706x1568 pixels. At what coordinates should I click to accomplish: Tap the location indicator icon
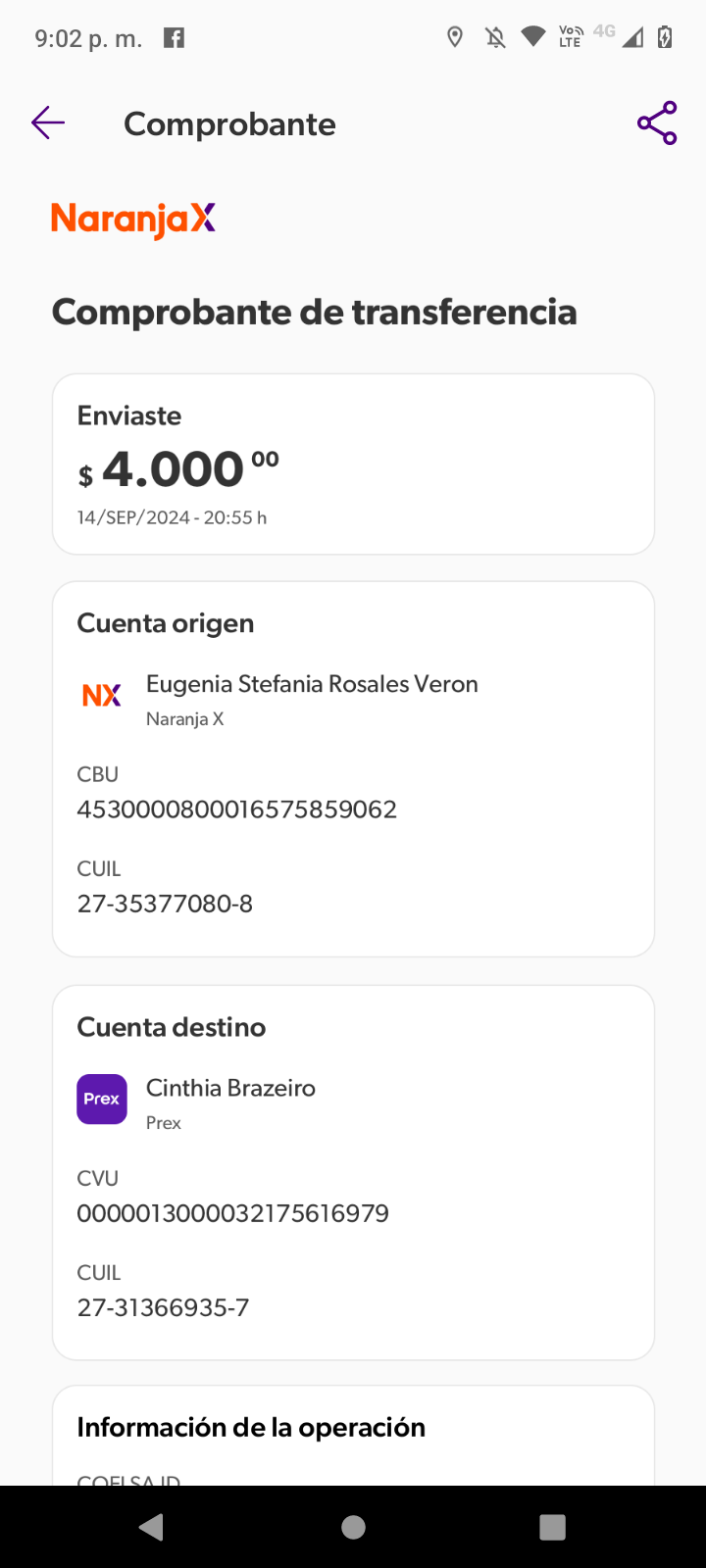click(454, 36)
